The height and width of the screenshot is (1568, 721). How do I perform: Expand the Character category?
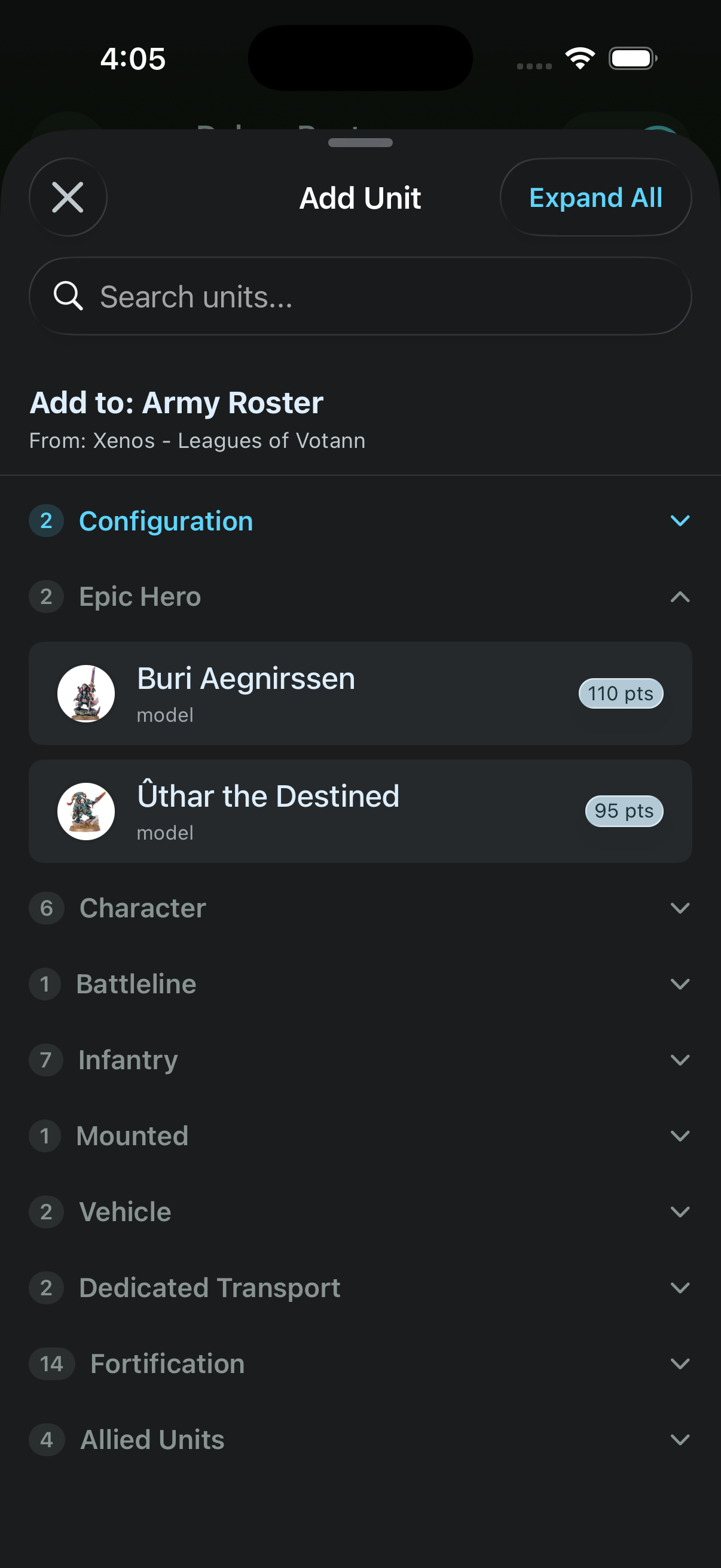pyautogui.click(x=360, y=908)
